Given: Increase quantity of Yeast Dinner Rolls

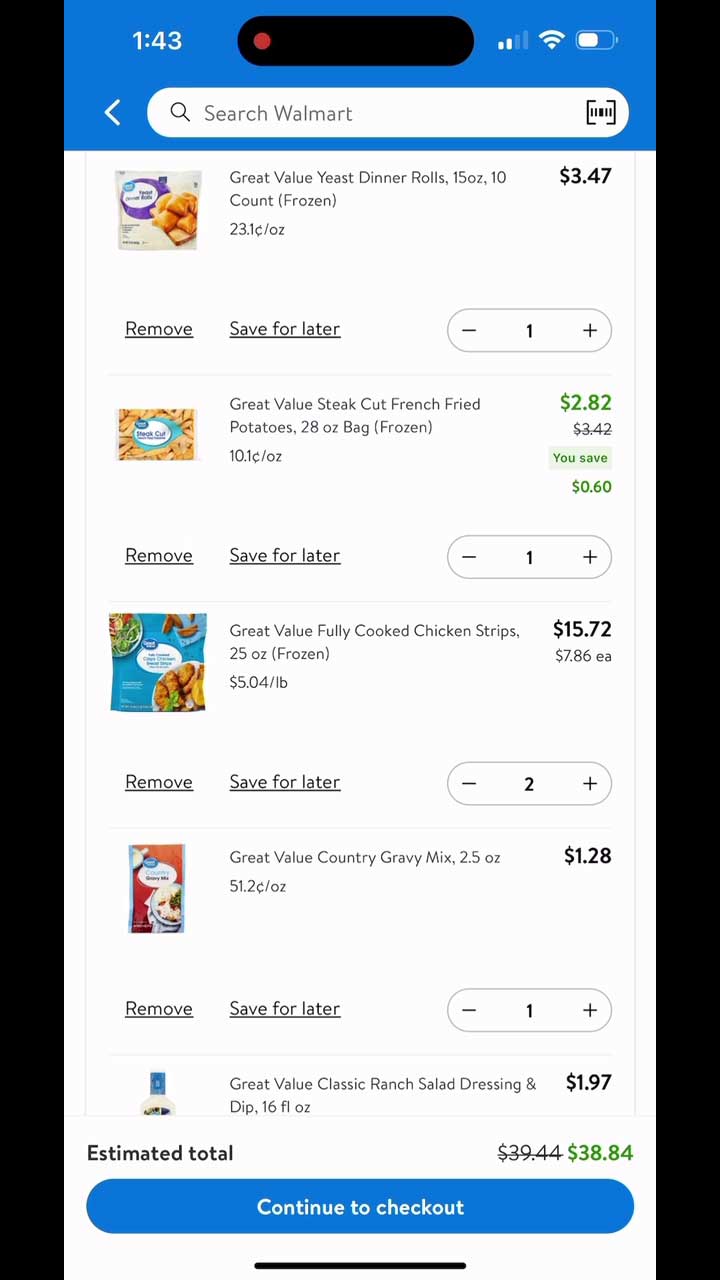Looking at the screenshot, I should pos(590,331).
